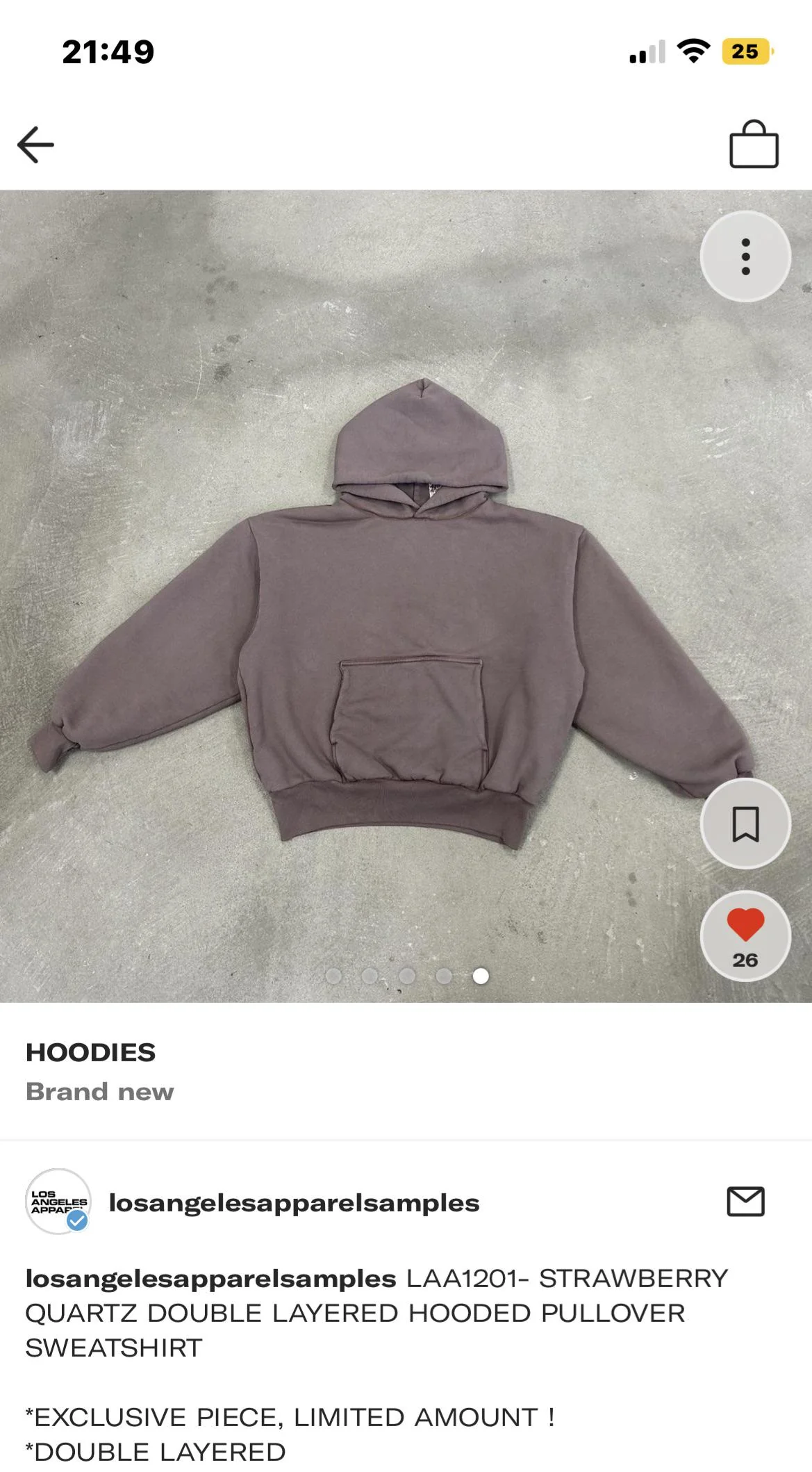The image size is (812, 1472).
Task: Open the shopping bag
Action: pyautogui.click(x=754, y=145)
